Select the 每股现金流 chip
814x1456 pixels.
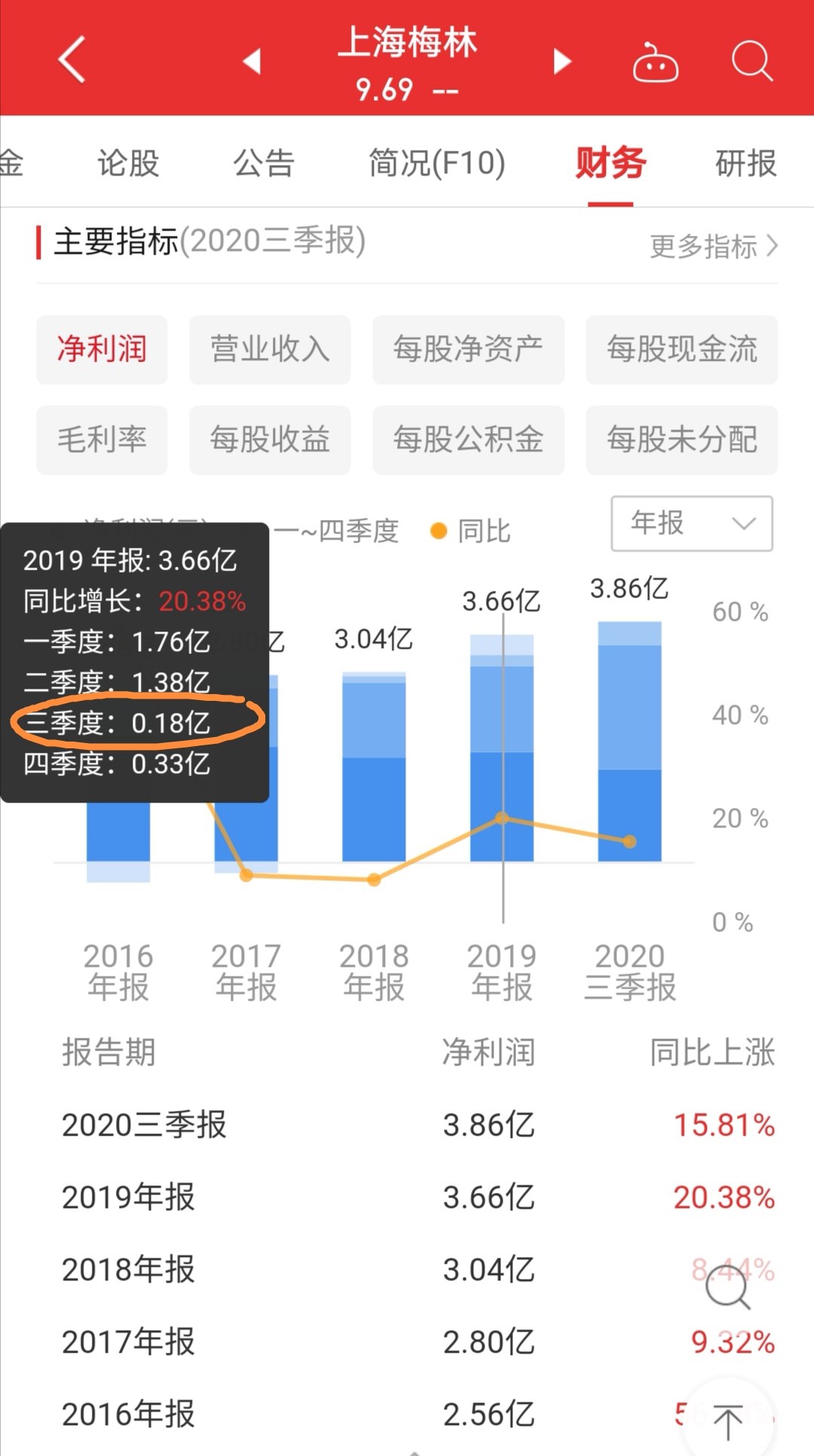(682, 350)
